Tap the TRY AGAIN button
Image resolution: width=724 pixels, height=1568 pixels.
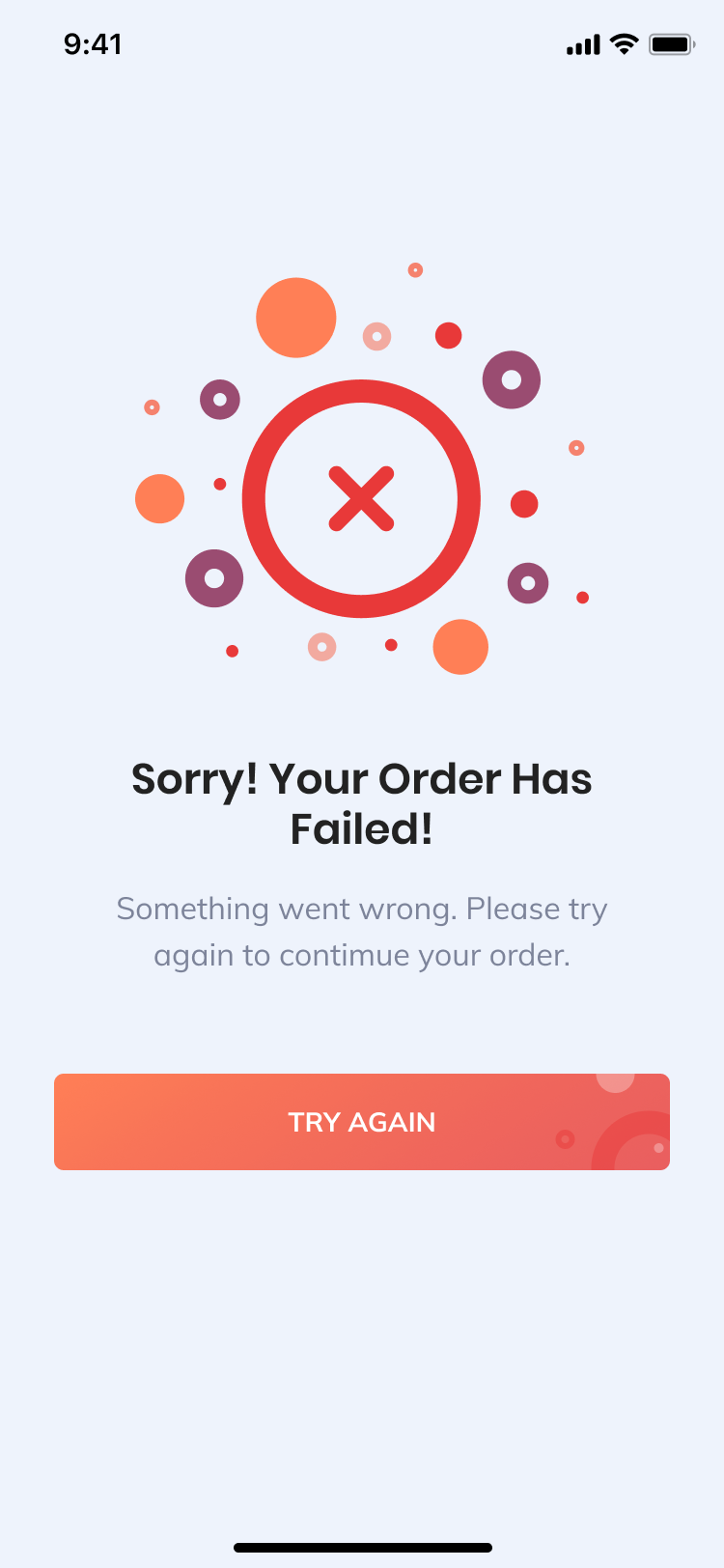click(x=362, y=1122)
